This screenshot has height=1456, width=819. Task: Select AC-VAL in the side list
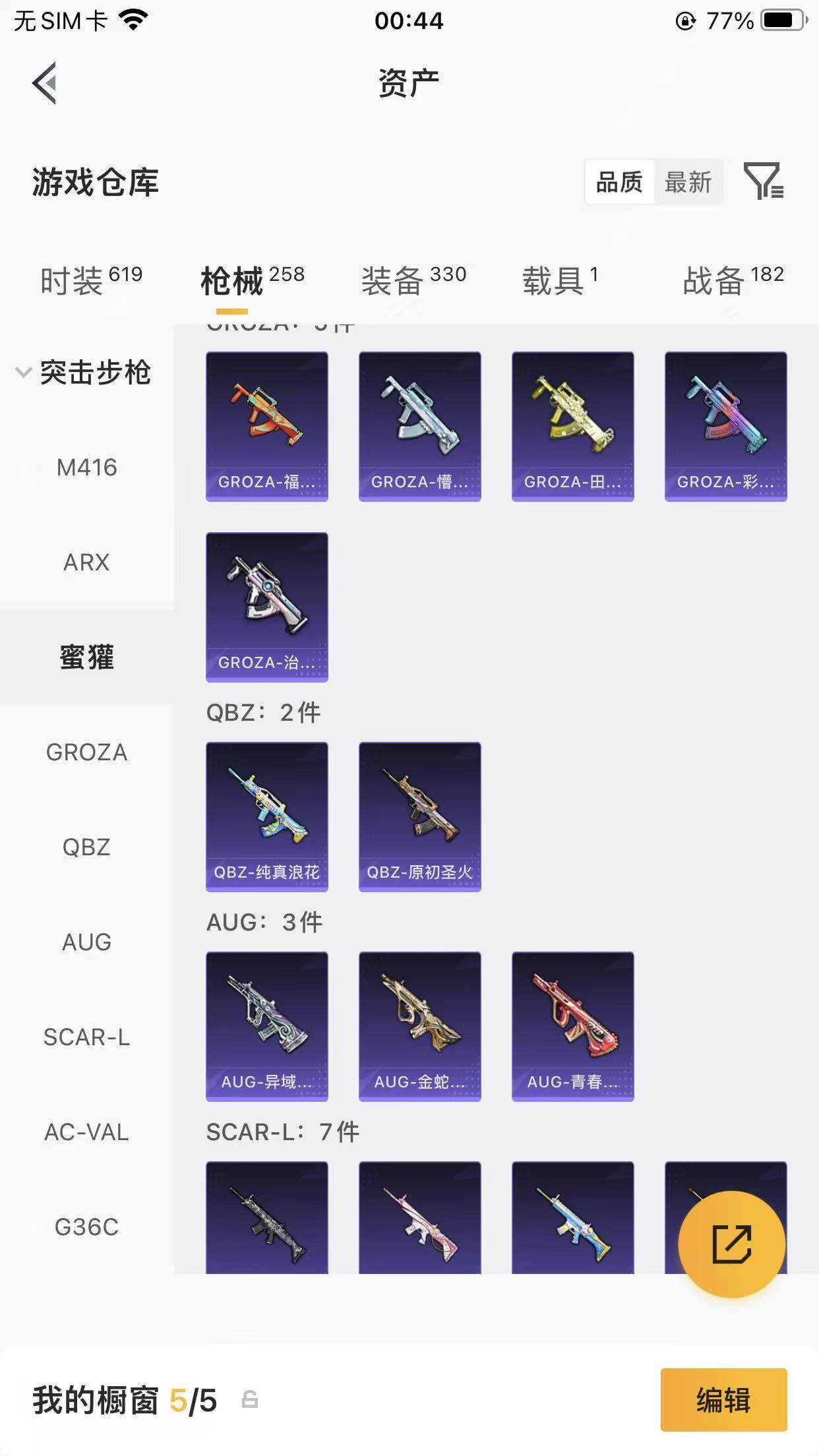pyautogui.click(x=86, y=1132)
